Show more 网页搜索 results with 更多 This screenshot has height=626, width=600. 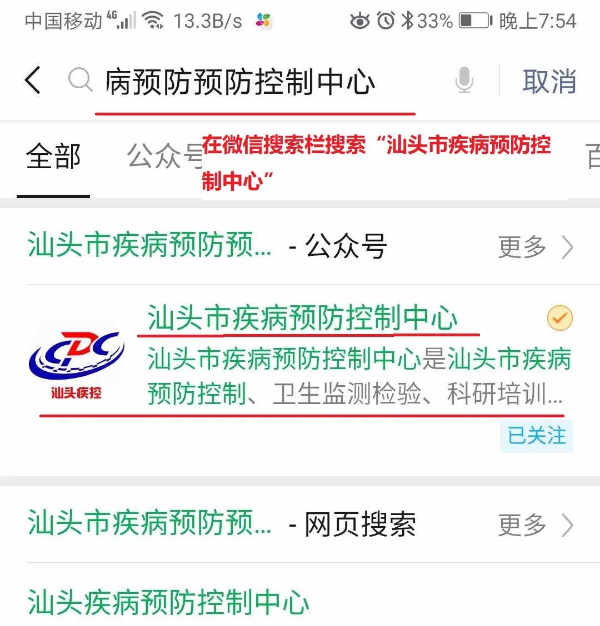tap(536, 525)
